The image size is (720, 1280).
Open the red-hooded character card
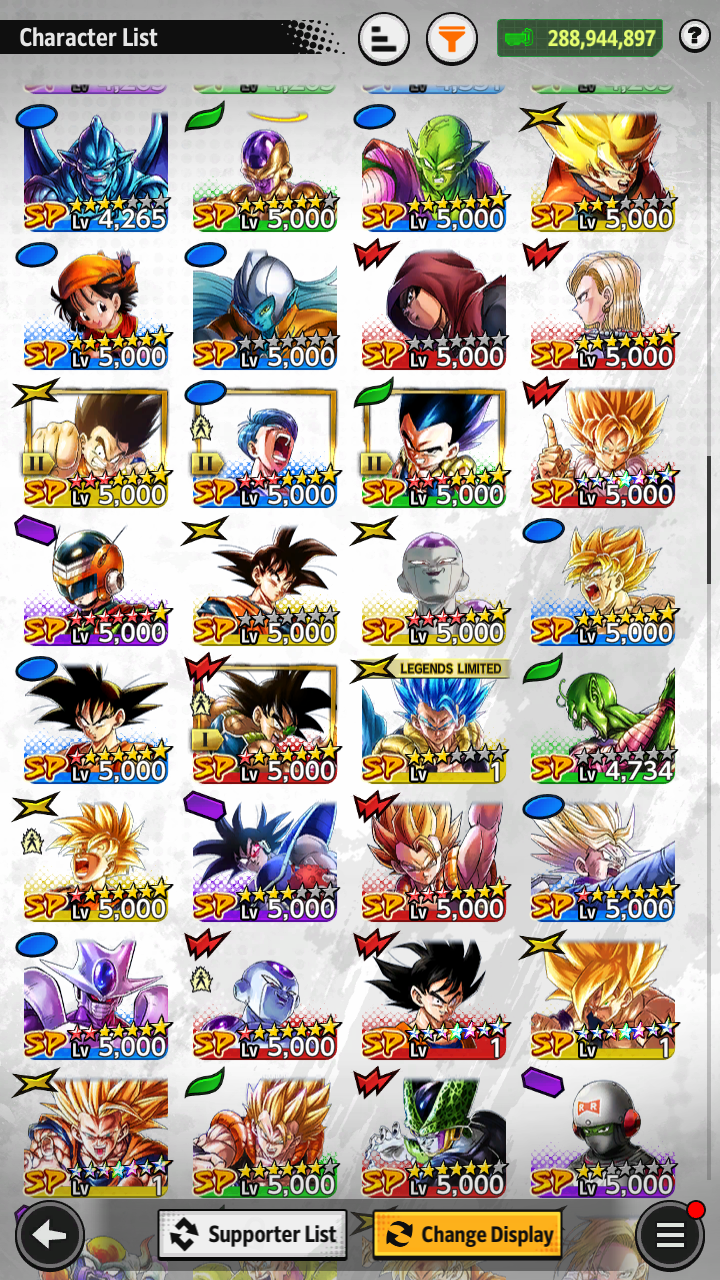(x=434, y=309)
